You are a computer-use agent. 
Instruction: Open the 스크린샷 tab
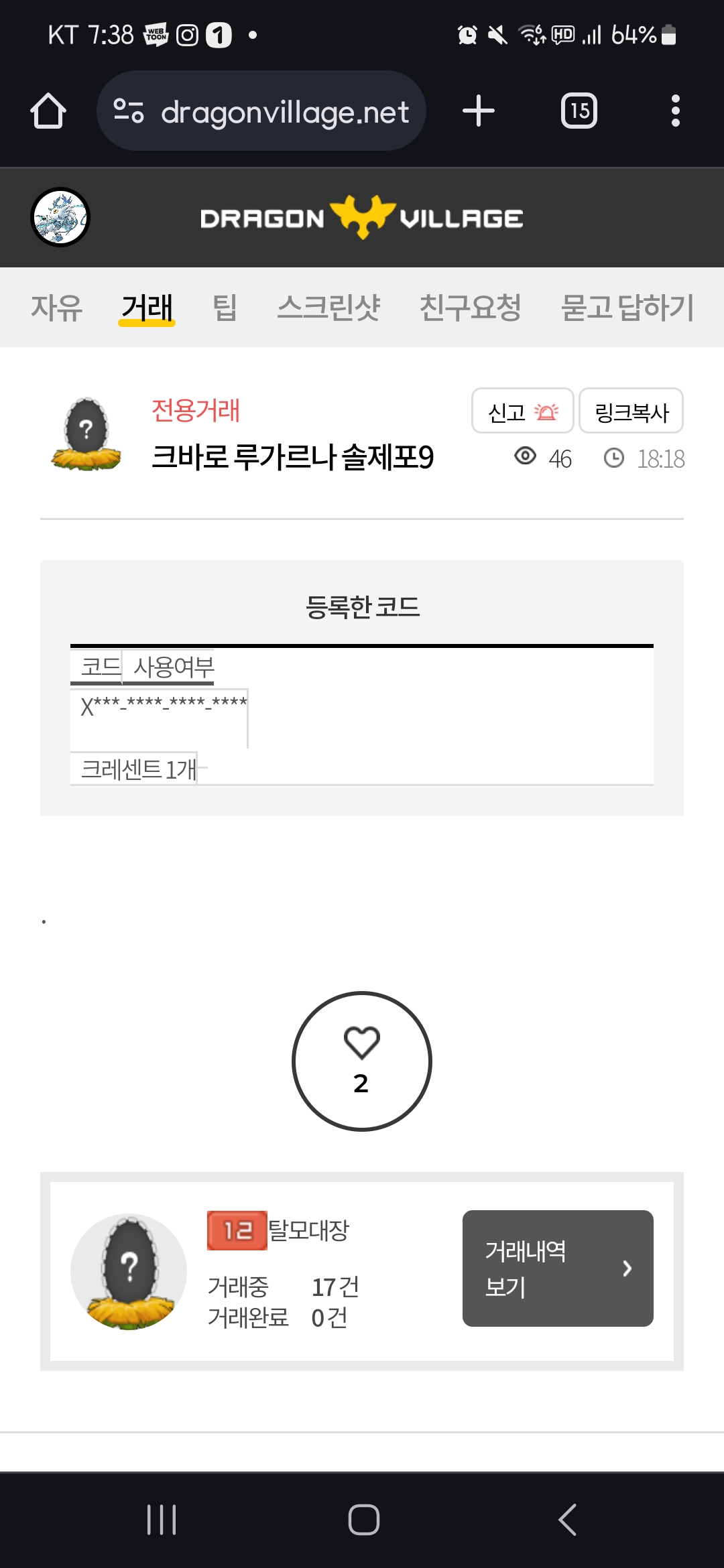[x=328, y=308]
